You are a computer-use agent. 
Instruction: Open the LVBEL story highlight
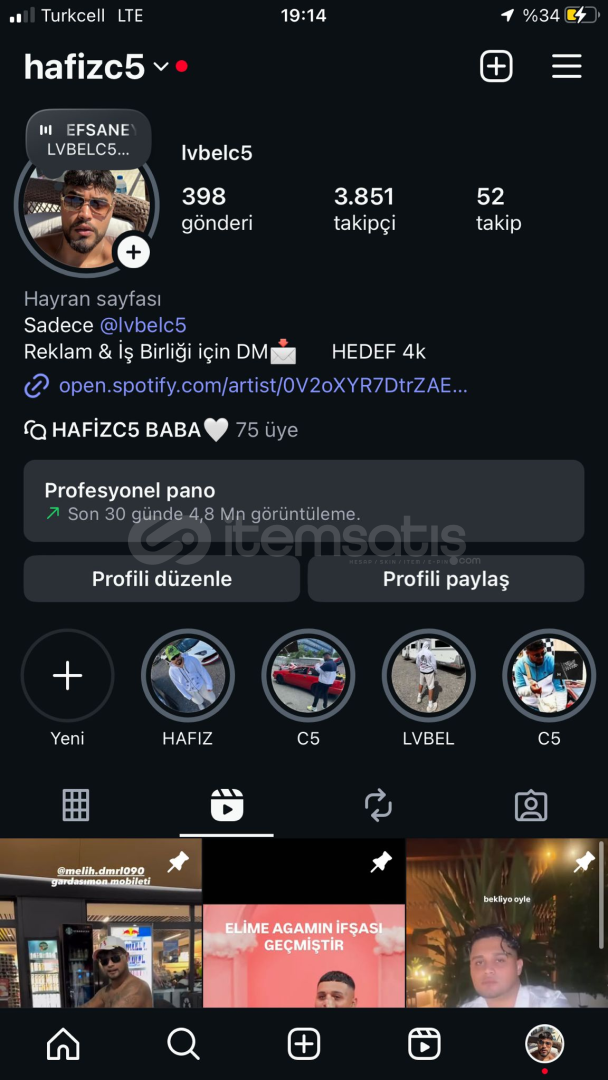click(x=428, y=677)
